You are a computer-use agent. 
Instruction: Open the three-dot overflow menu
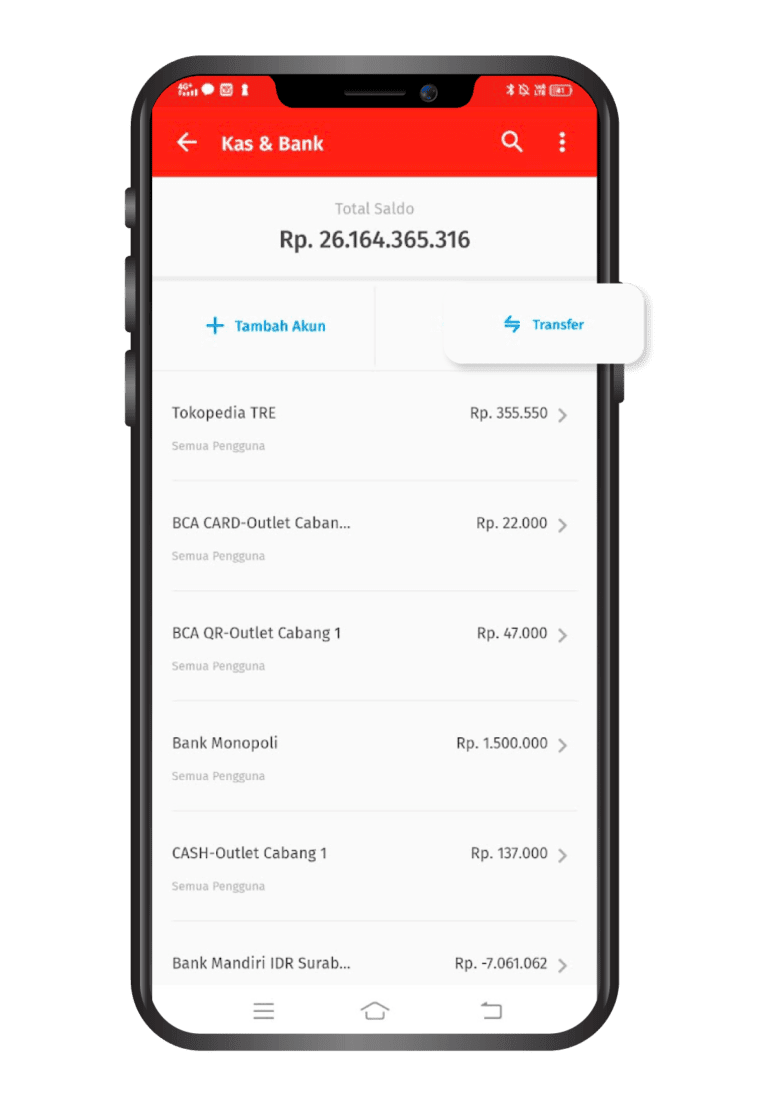pos(562,142)
